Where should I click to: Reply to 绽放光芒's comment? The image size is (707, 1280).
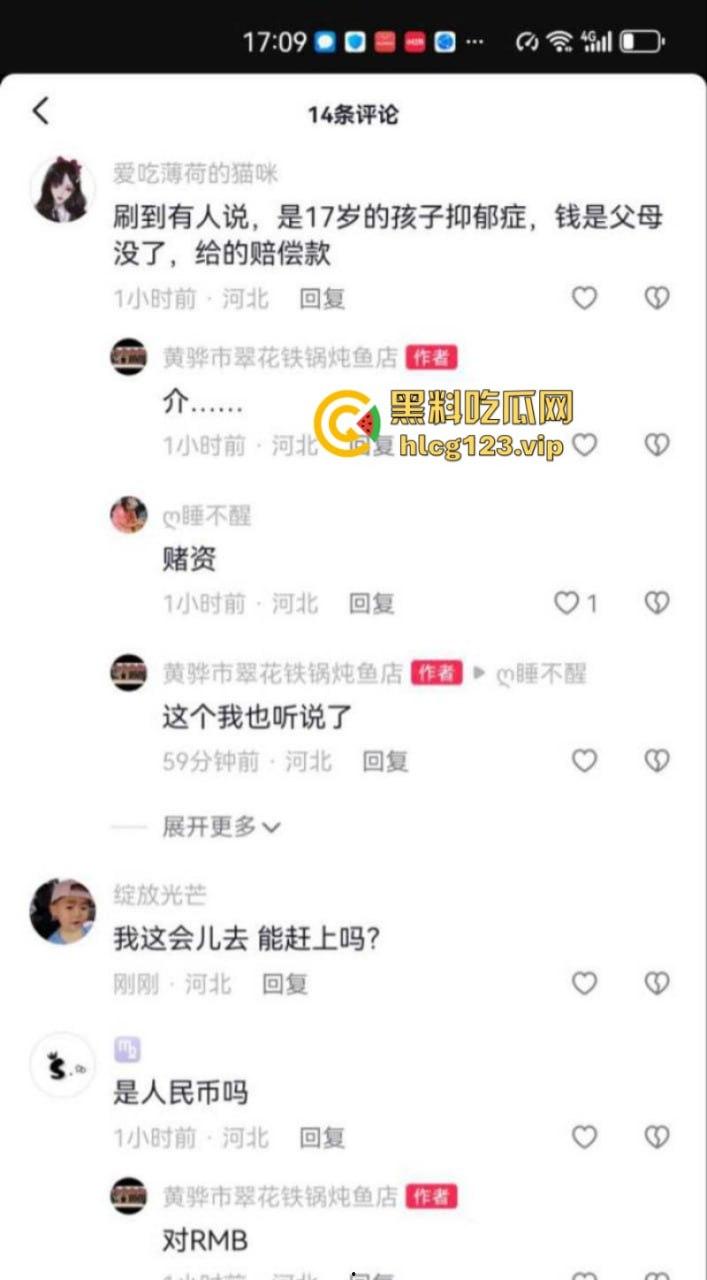coord(285,984)
